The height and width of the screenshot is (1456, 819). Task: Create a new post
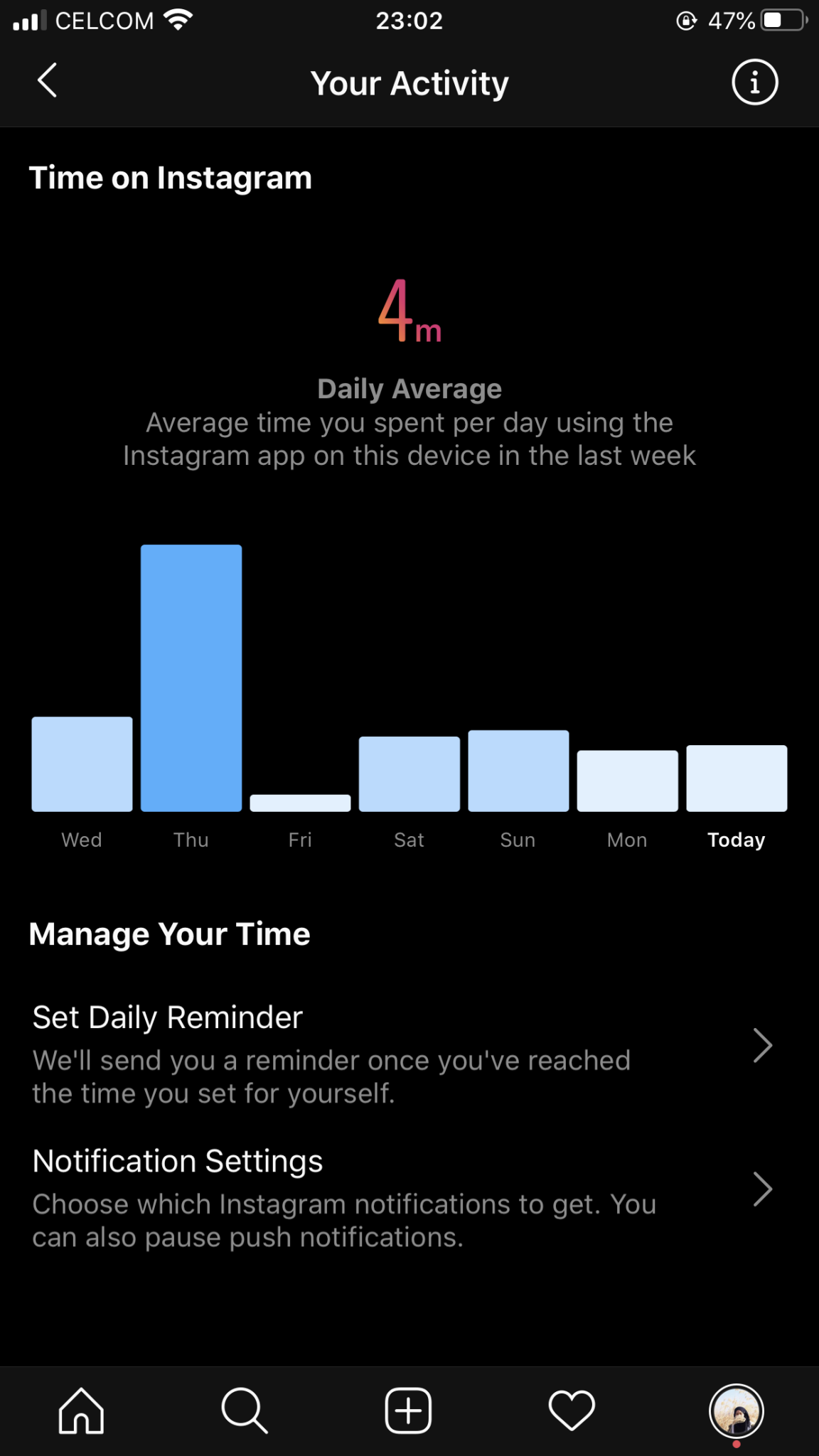coord(408,1410)
